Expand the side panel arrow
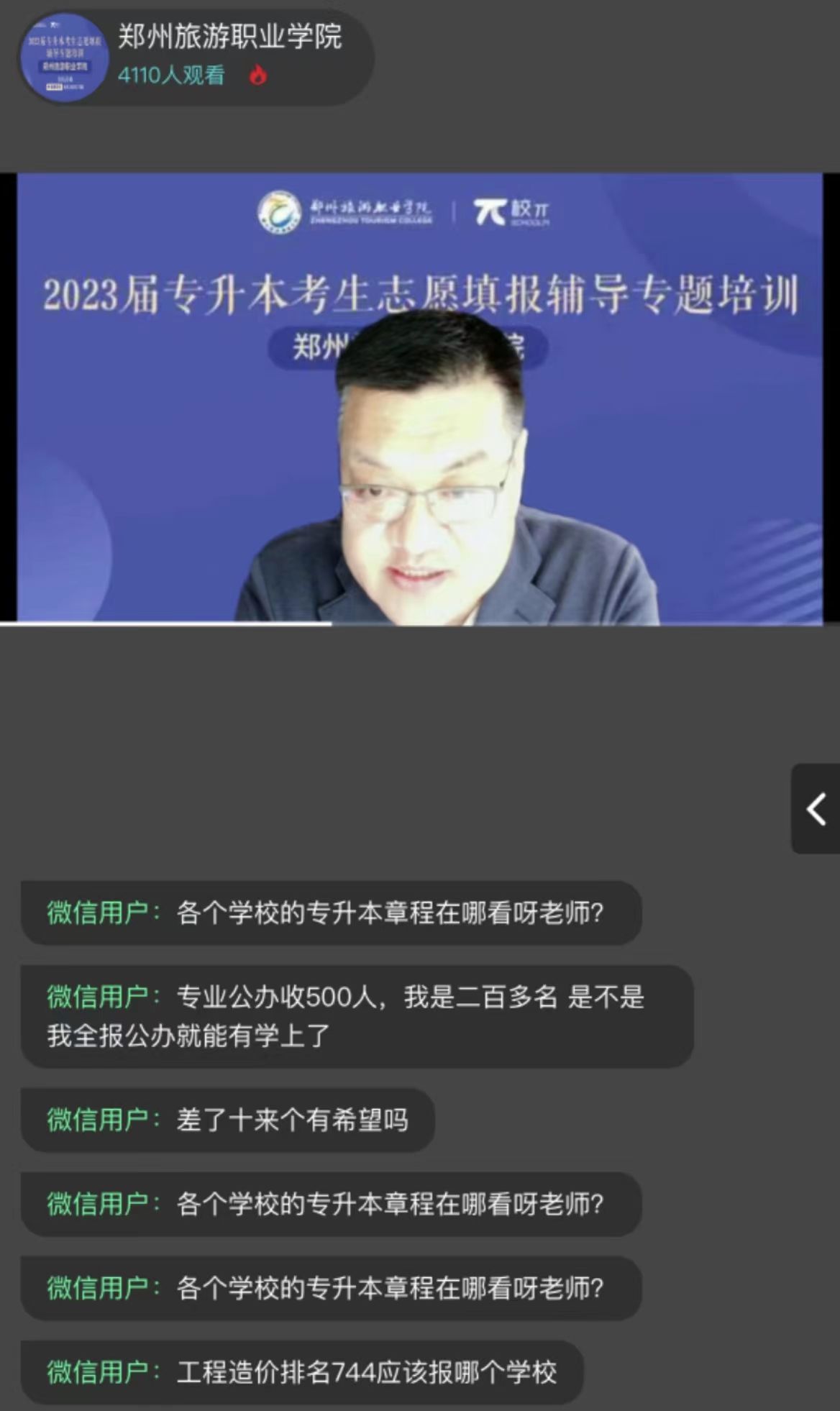Image resolution: width=840 pixels, height=1411 pixels. click(816, 809)
